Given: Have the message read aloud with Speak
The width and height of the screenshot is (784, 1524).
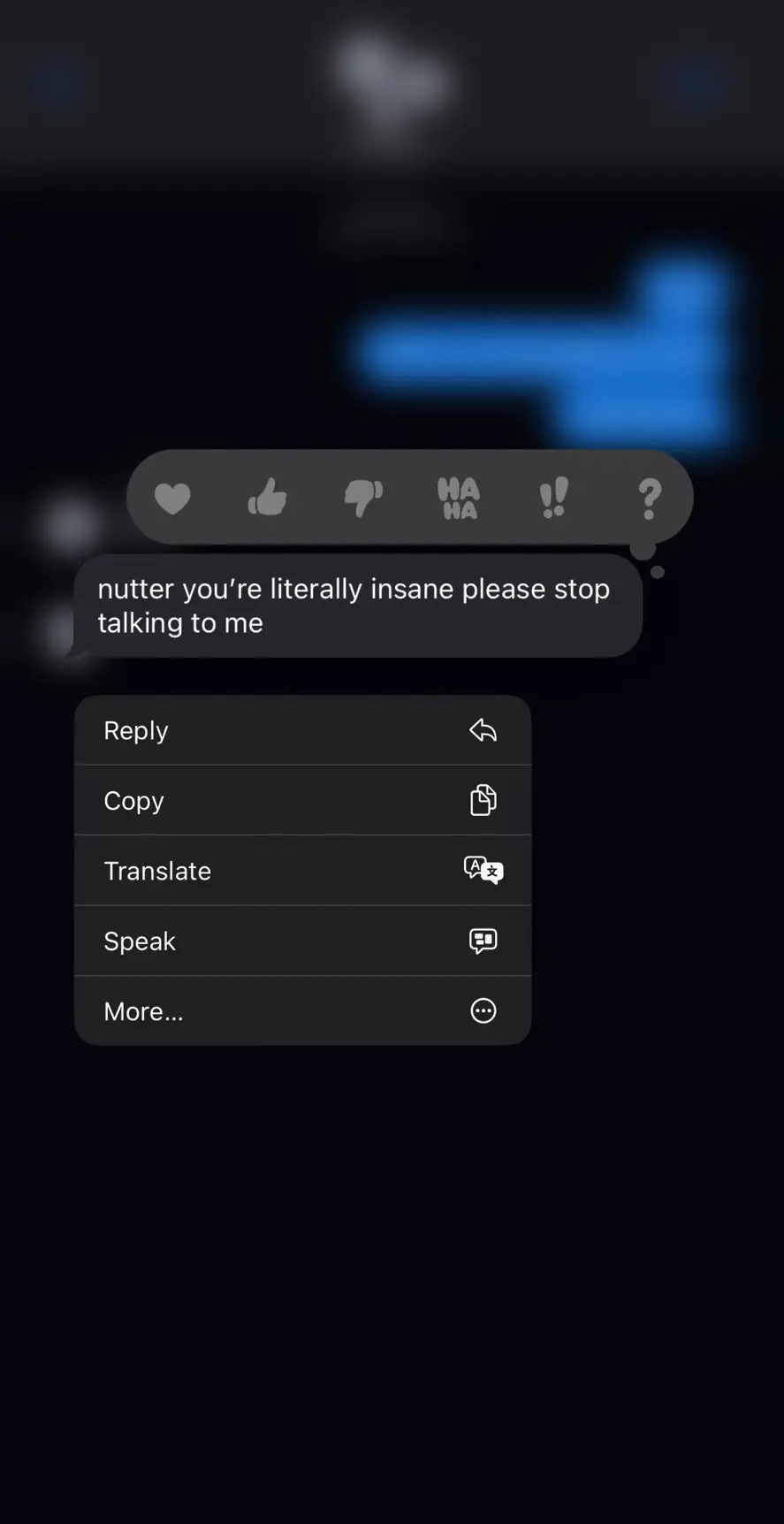Looking at the screenshot, I should 302,941.
